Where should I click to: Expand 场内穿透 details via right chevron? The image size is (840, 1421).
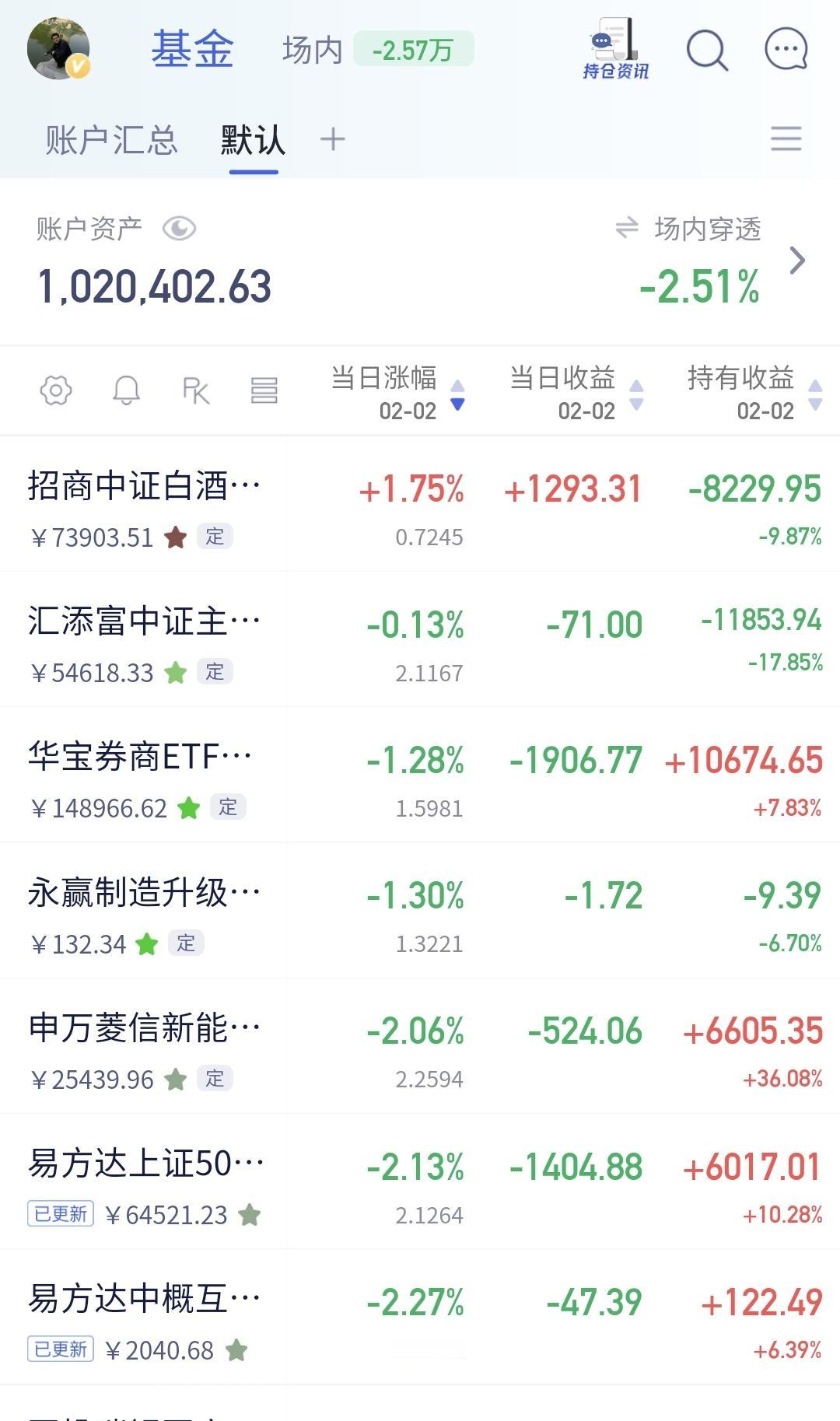pos(798,261)
